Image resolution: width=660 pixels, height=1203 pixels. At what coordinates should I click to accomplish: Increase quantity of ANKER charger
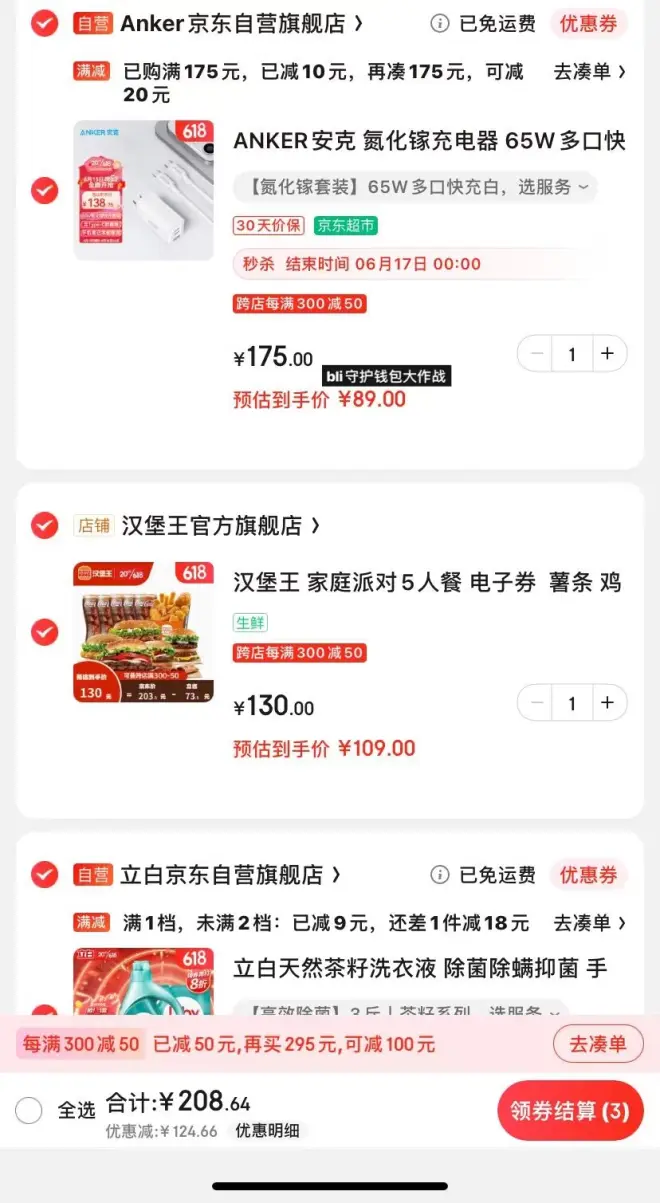pyautogui.click(x=607, y=354)
